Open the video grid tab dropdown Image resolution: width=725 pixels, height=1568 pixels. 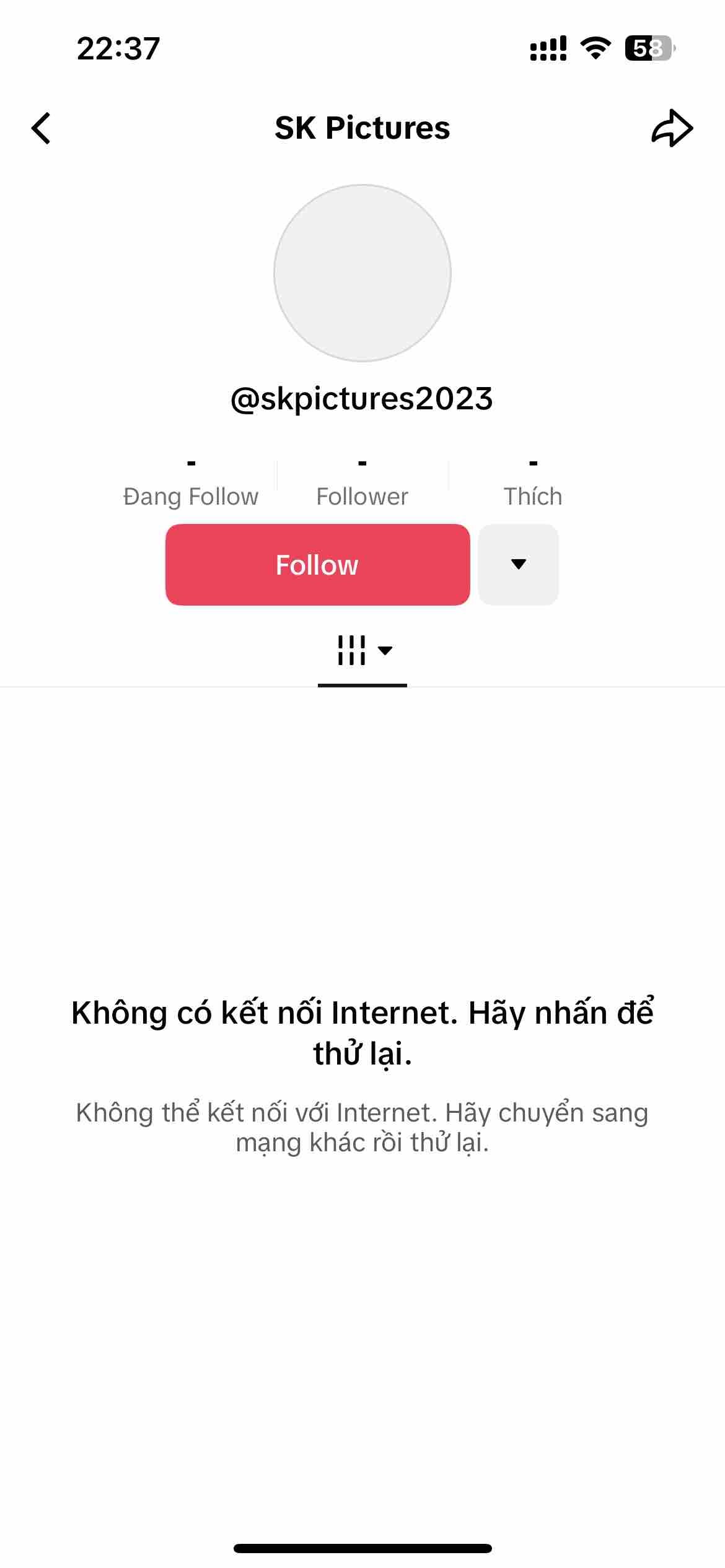362,651
